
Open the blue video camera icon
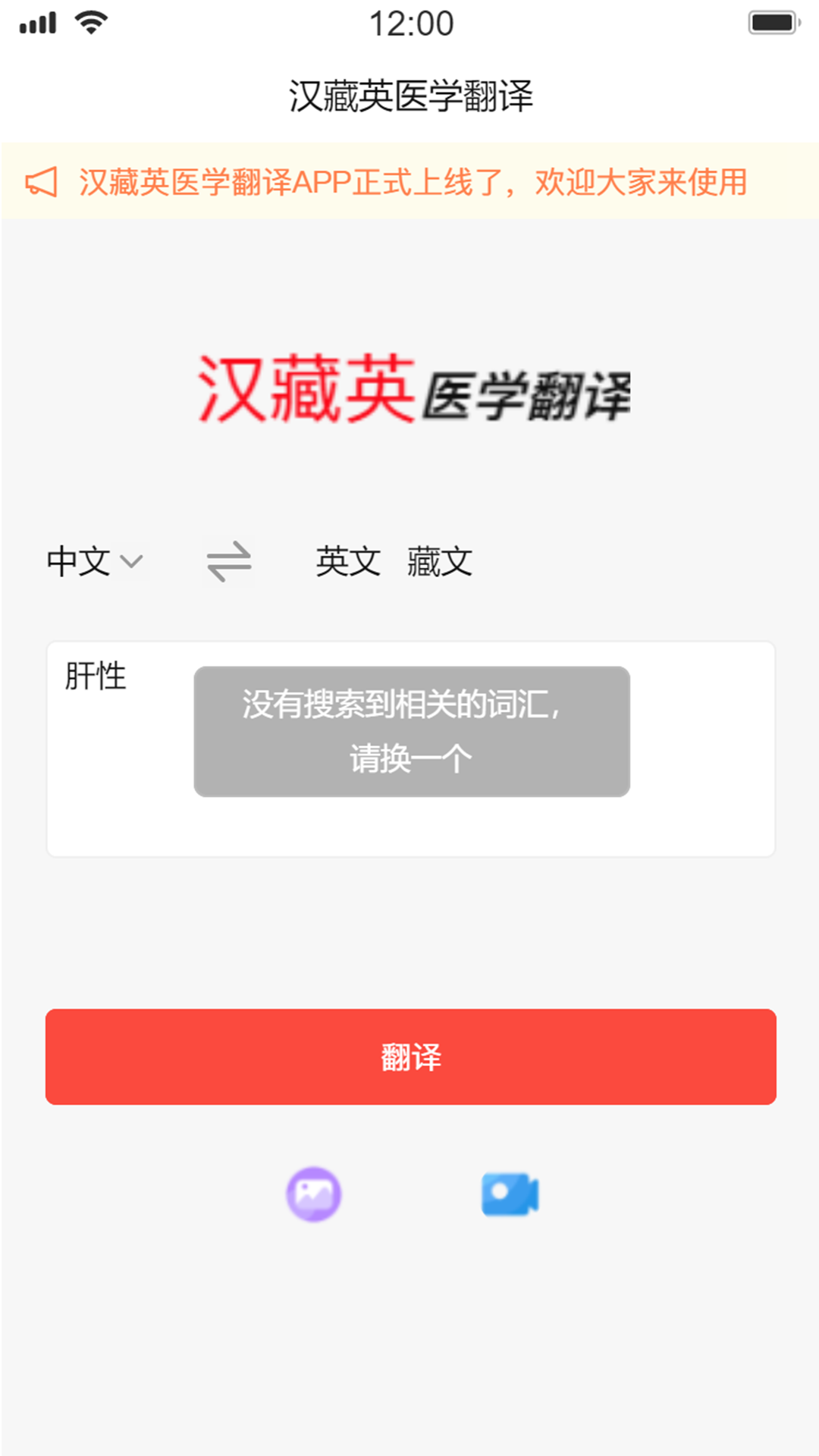(510, 1194)
